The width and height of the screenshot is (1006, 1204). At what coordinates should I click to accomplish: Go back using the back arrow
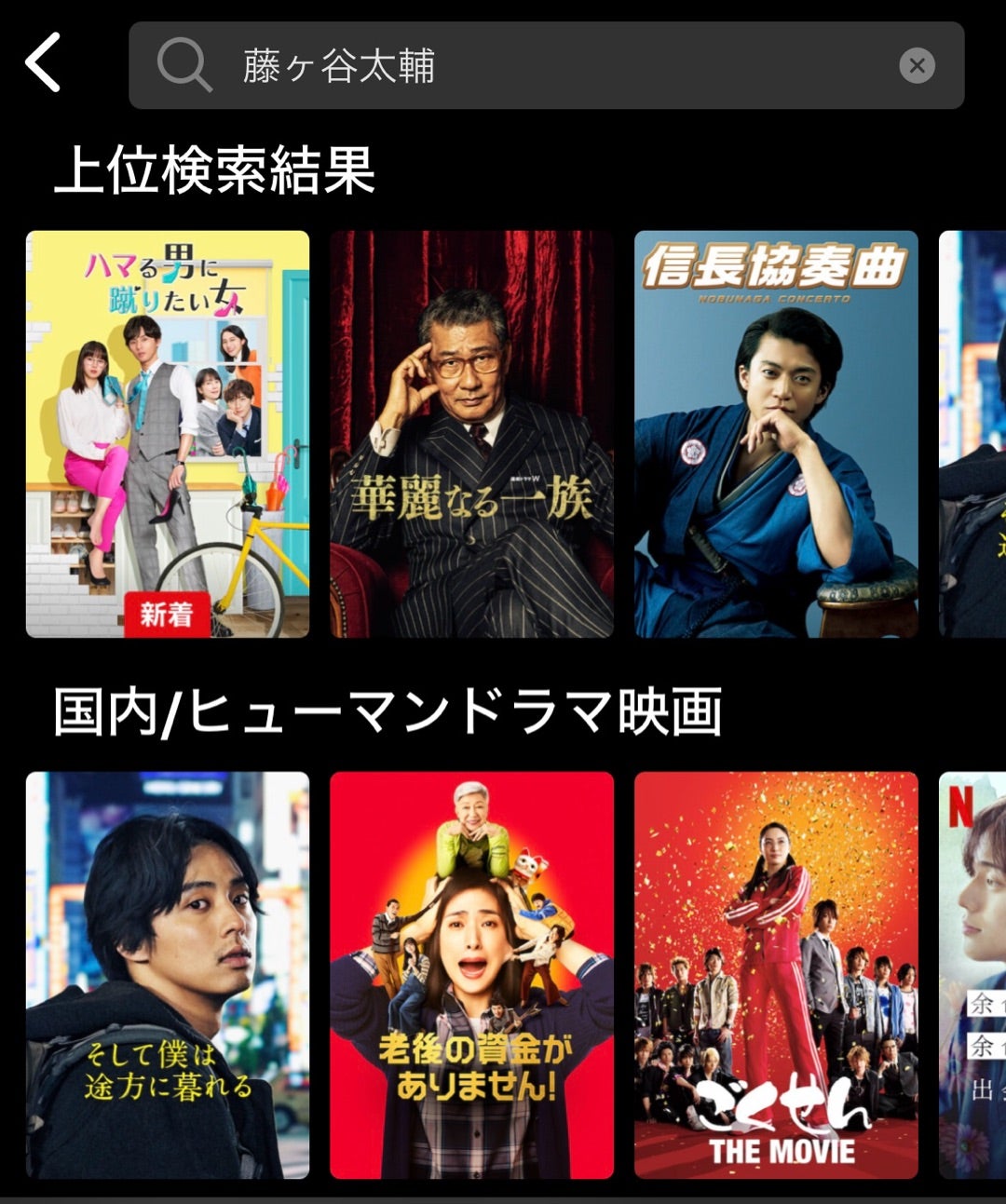[43, 63]
